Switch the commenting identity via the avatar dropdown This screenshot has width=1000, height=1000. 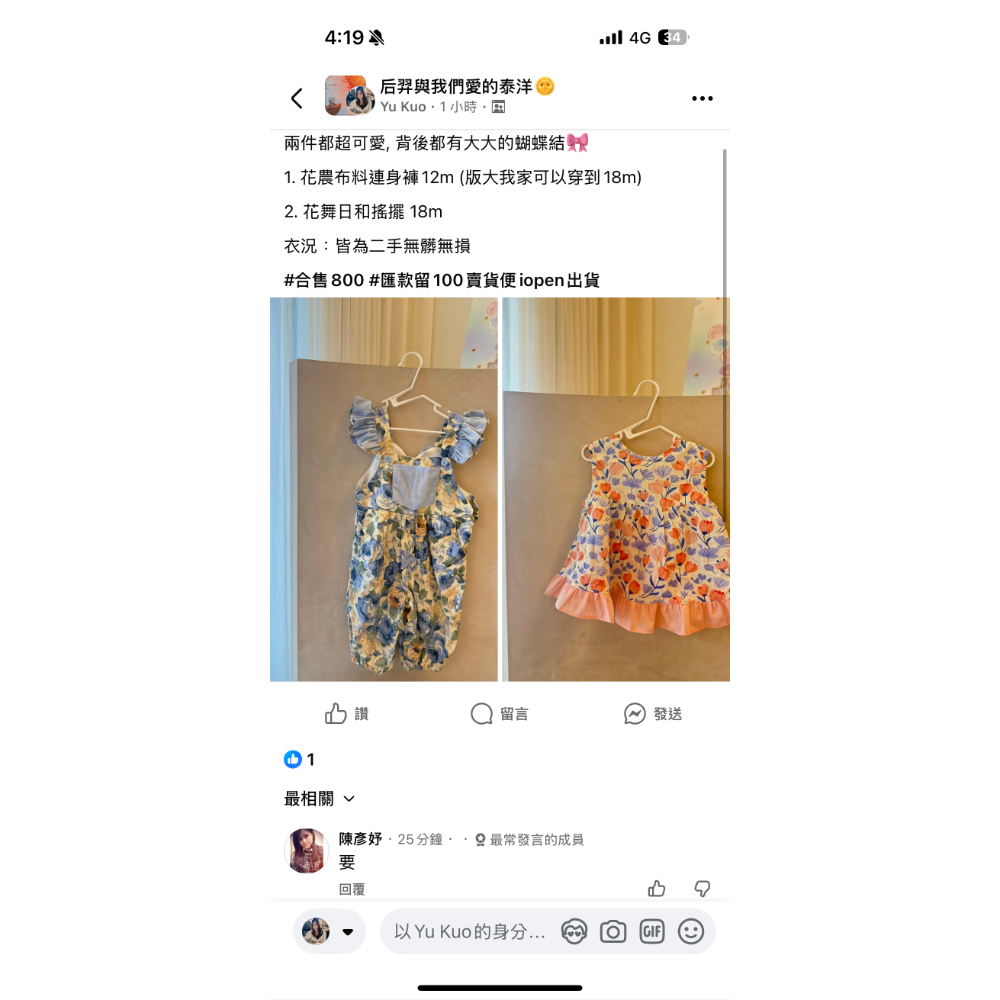tap(329, 931)
